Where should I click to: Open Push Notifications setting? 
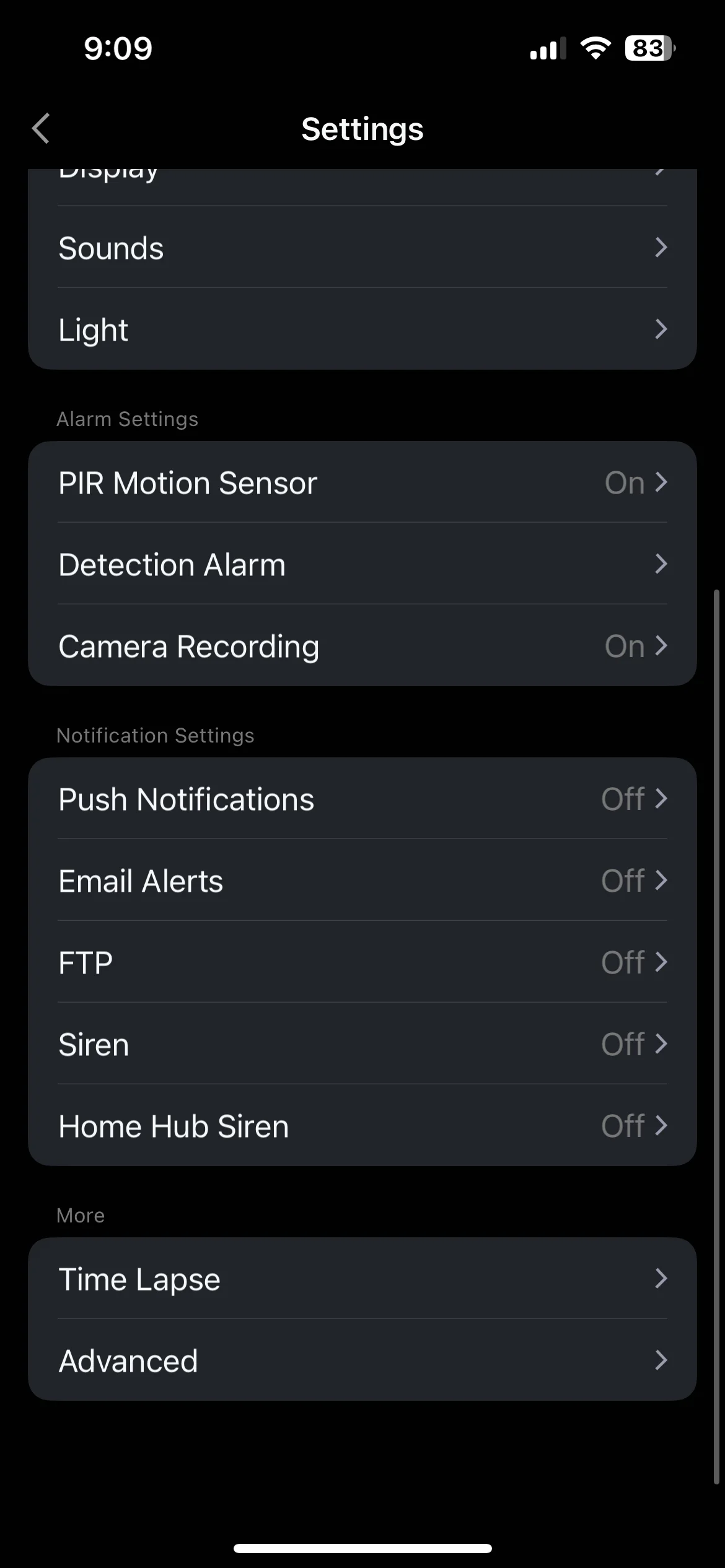coord(362,799)
